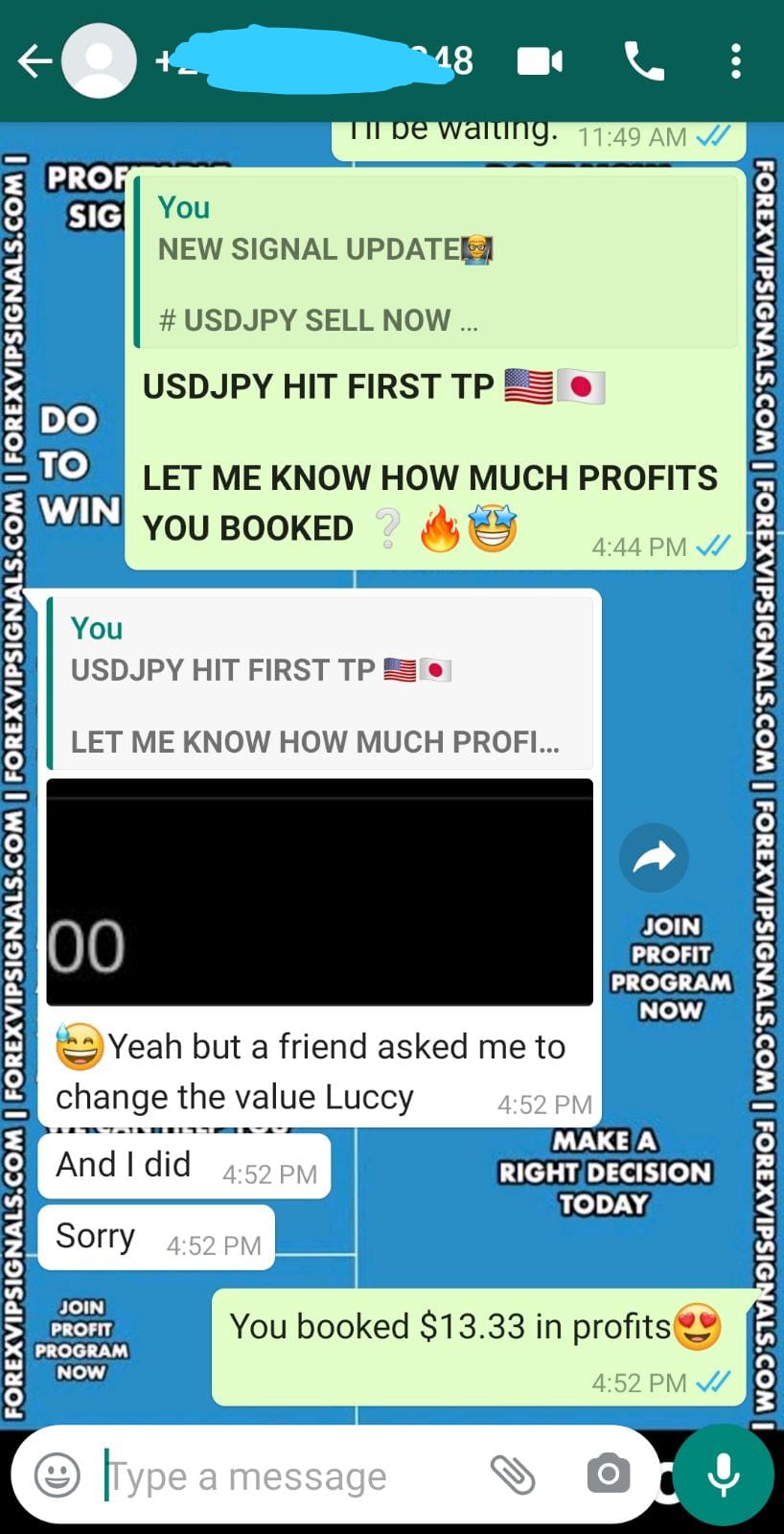
Task: Record a voice message
Action: 723,1476
